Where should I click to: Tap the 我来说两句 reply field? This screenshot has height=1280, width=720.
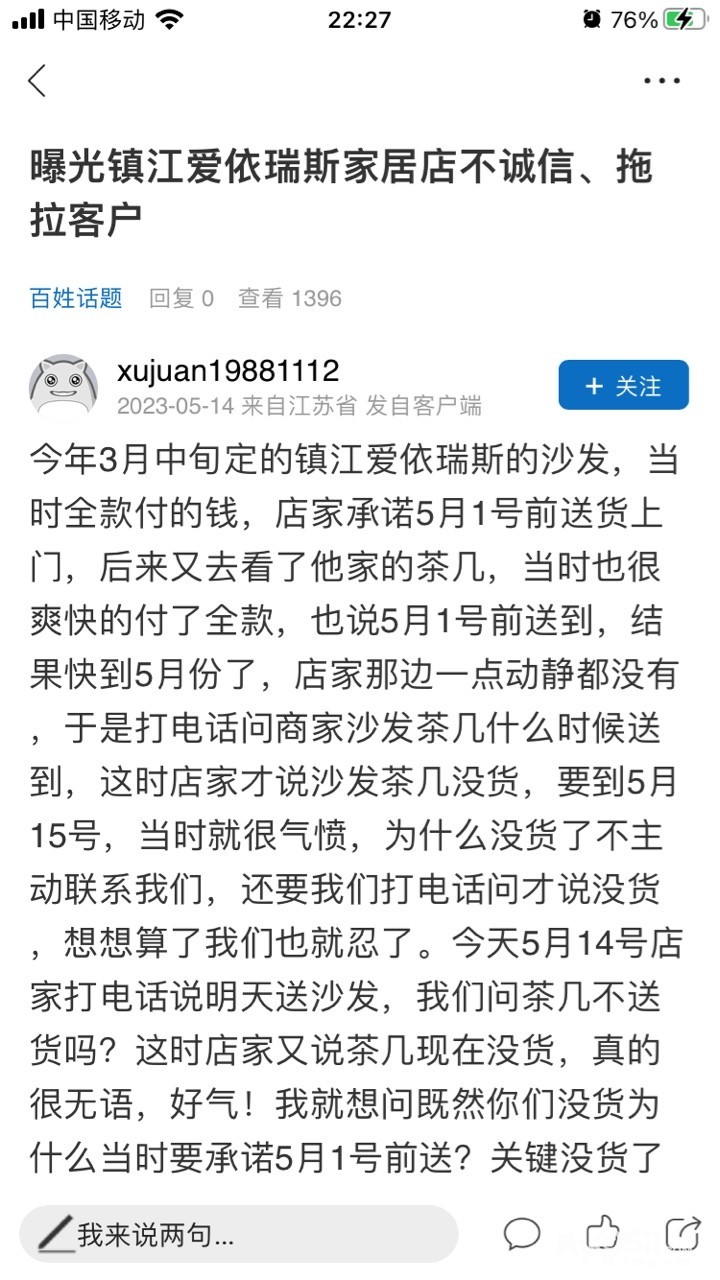pyautogui.click(x=240, y=1234)
